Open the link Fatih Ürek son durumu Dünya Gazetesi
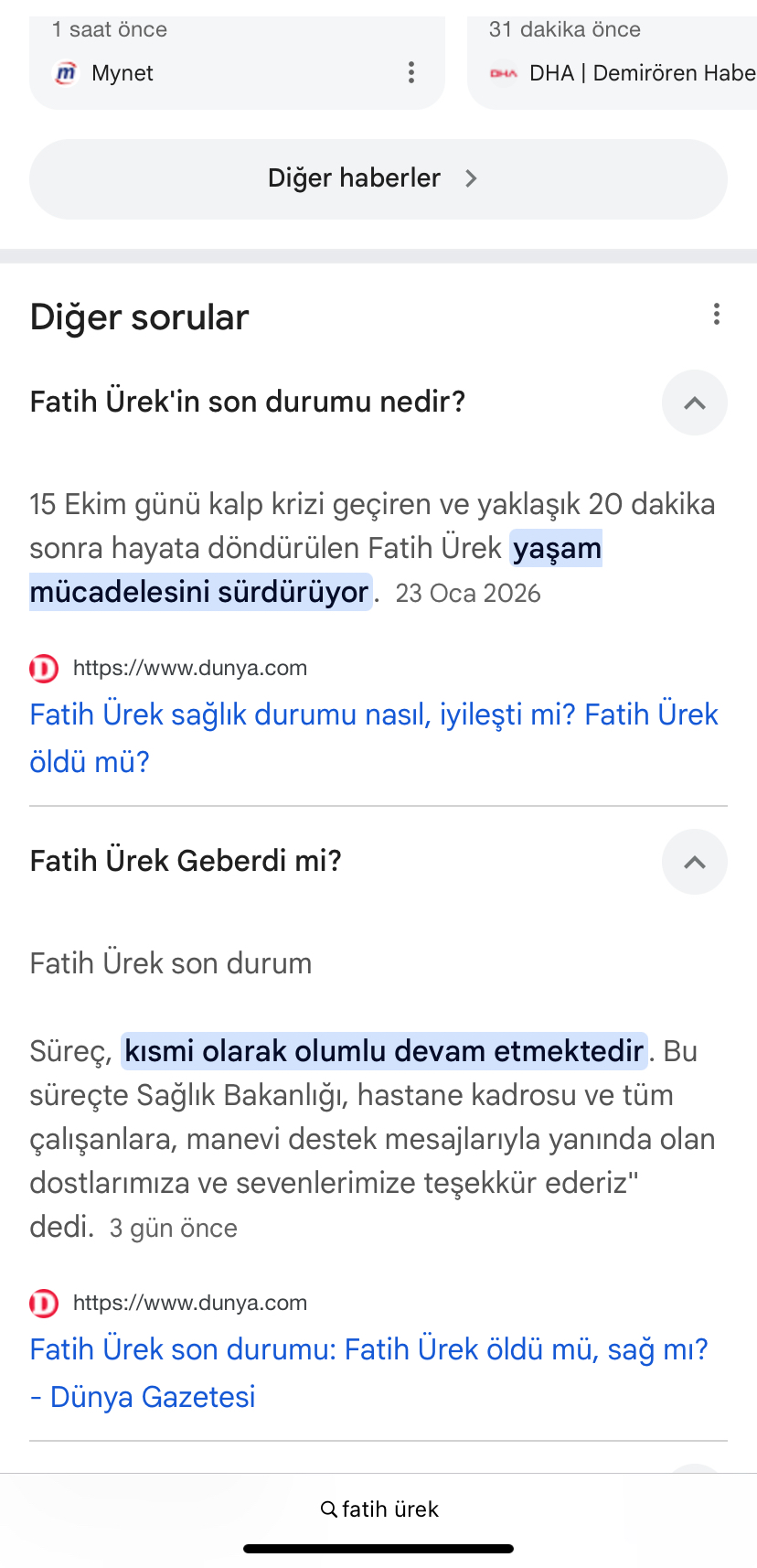 [369, 1372]
